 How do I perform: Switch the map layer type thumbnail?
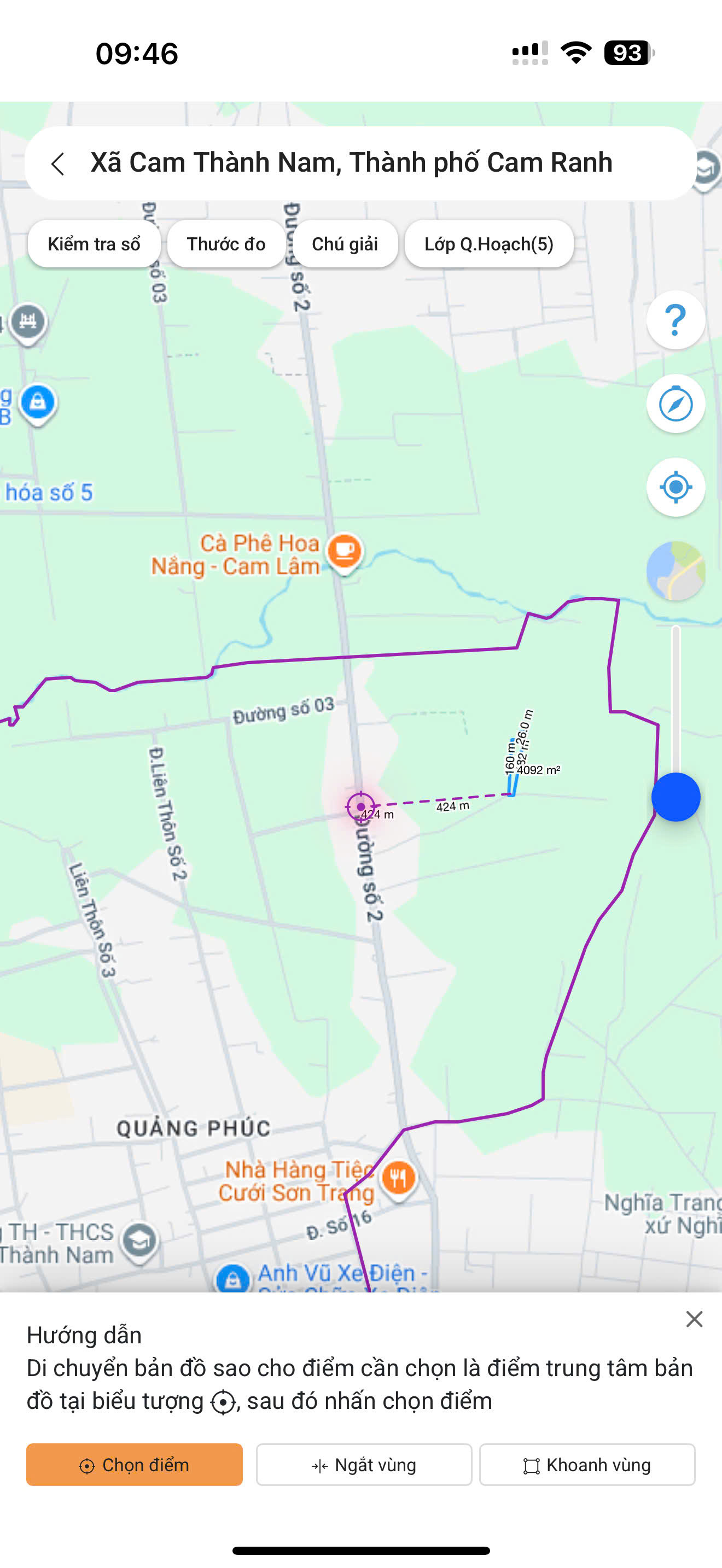676,571
